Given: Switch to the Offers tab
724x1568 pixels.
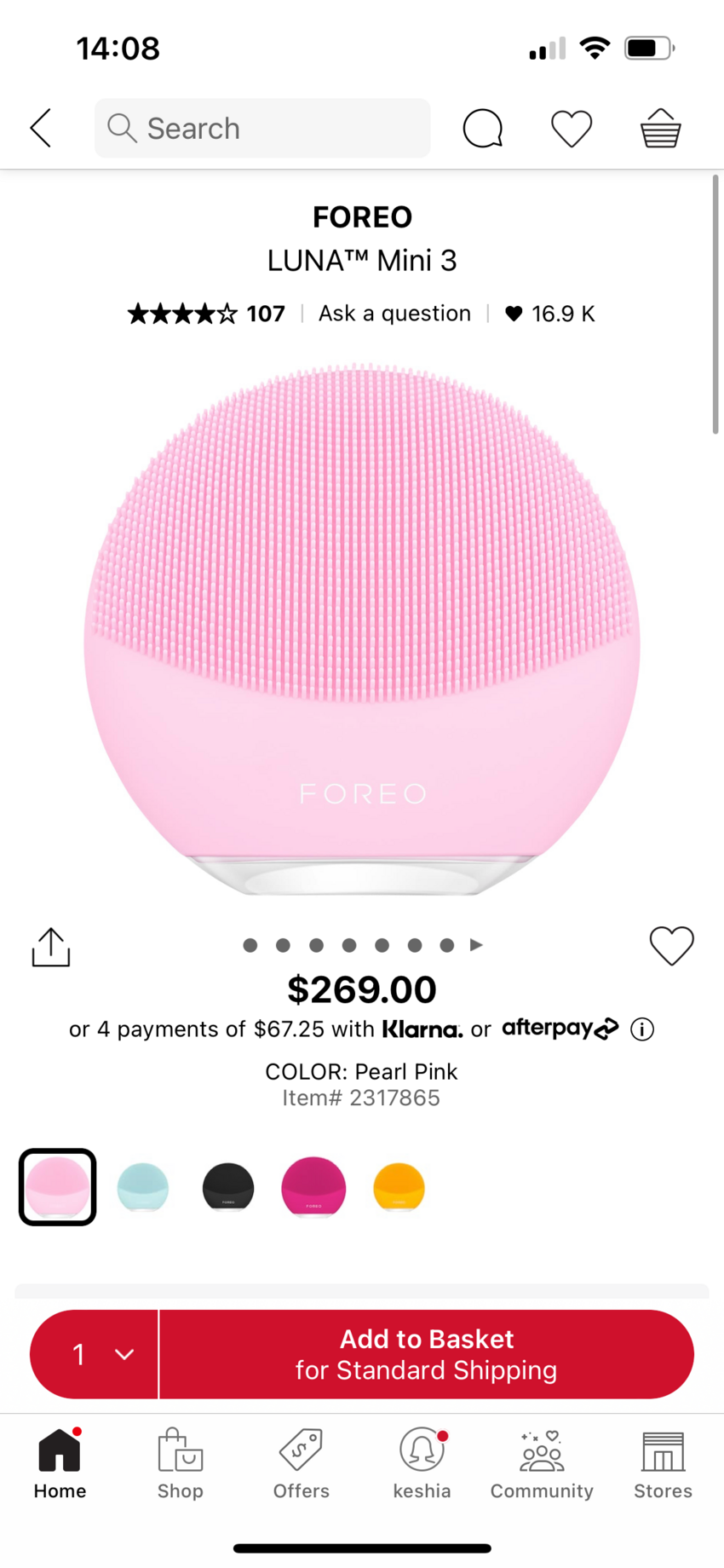Looking at the screenshot, I should tap(301, 1464).
